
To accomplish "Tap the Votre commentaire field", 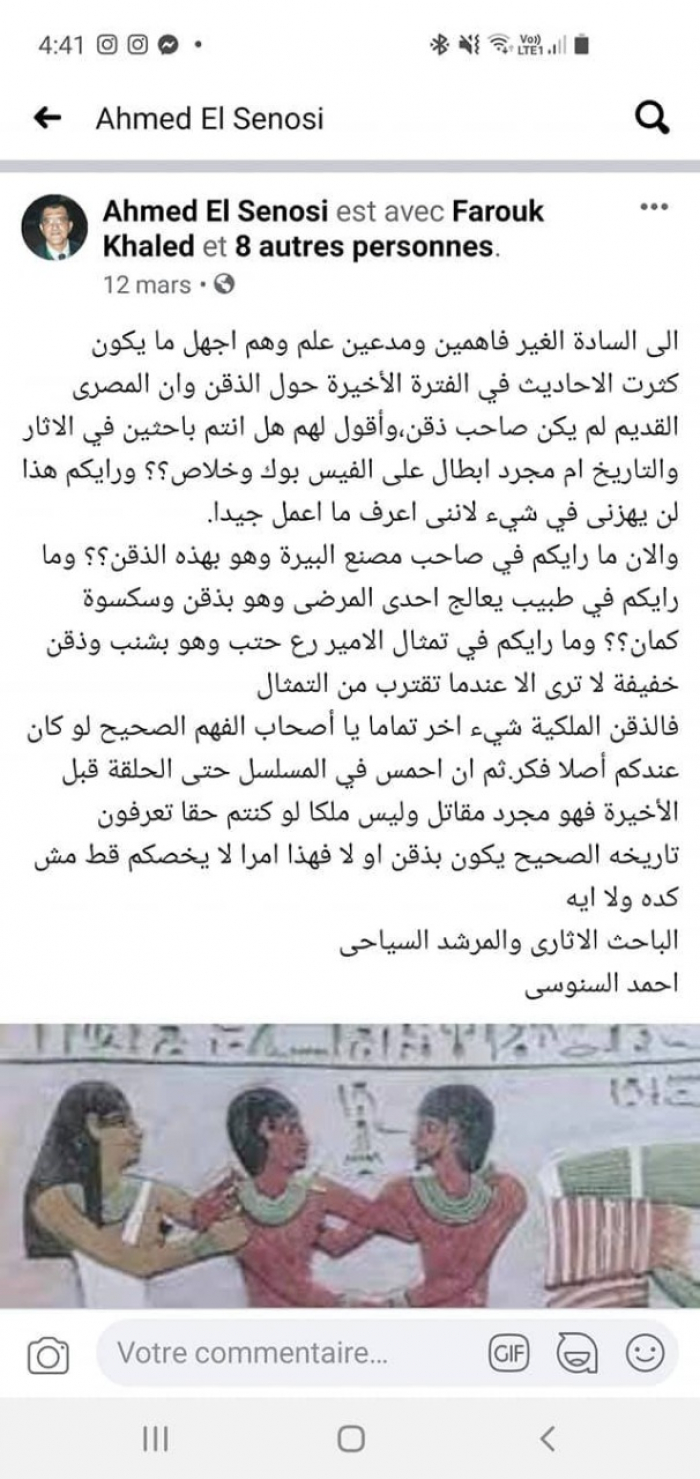I will (290, 1354).
